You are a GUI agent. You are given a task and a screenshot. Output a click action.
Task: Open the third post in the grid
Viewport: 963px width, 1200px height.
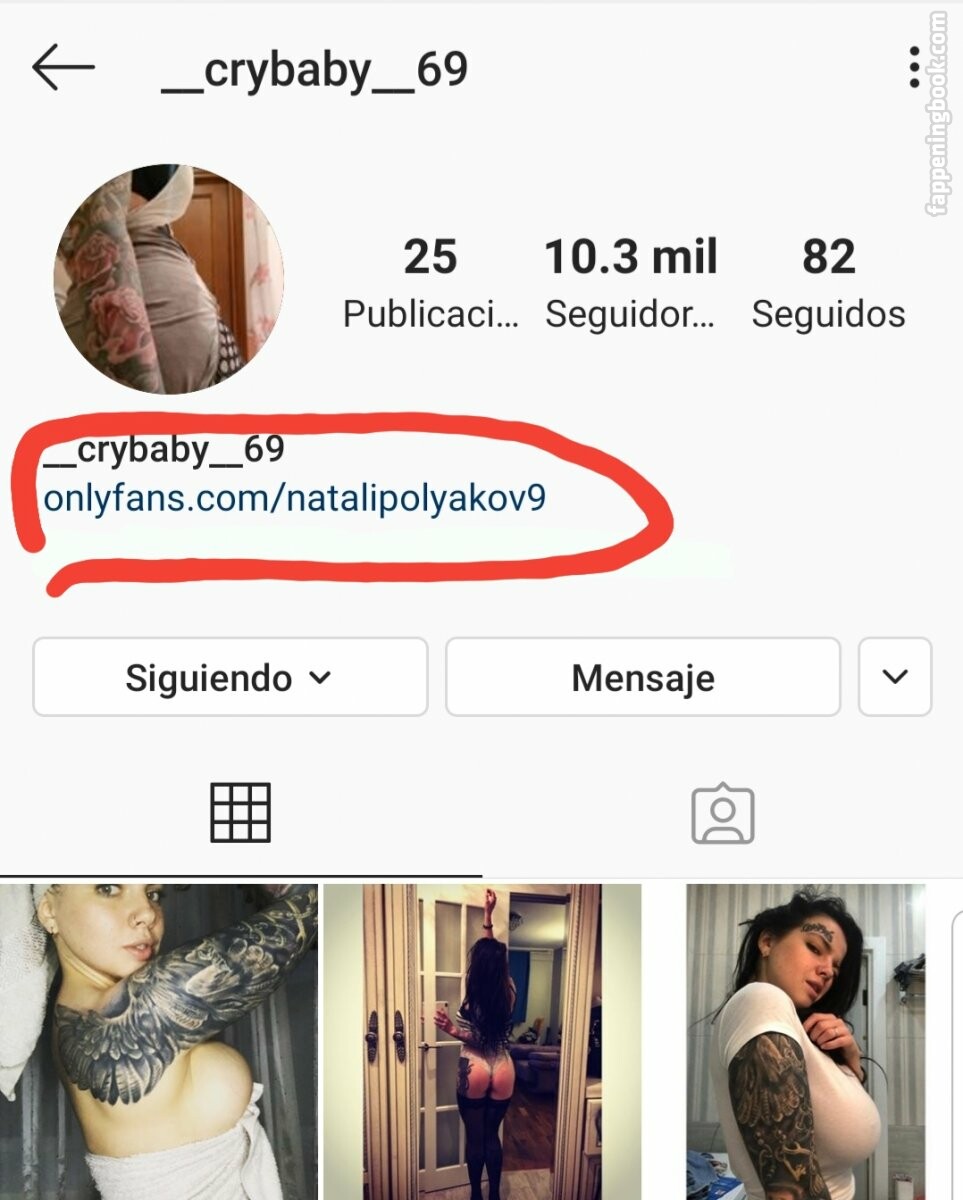805,1040
